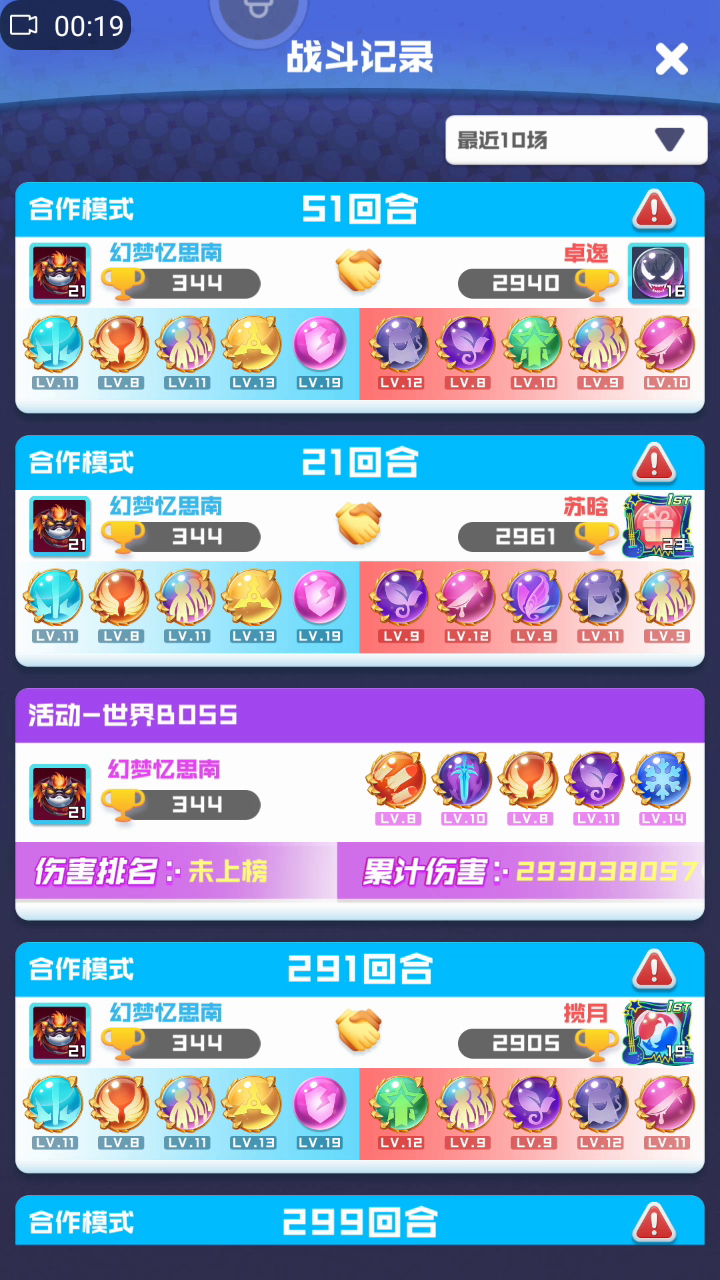
Task: Open teammate 苏晗's avatar
Action: (658, 526)
